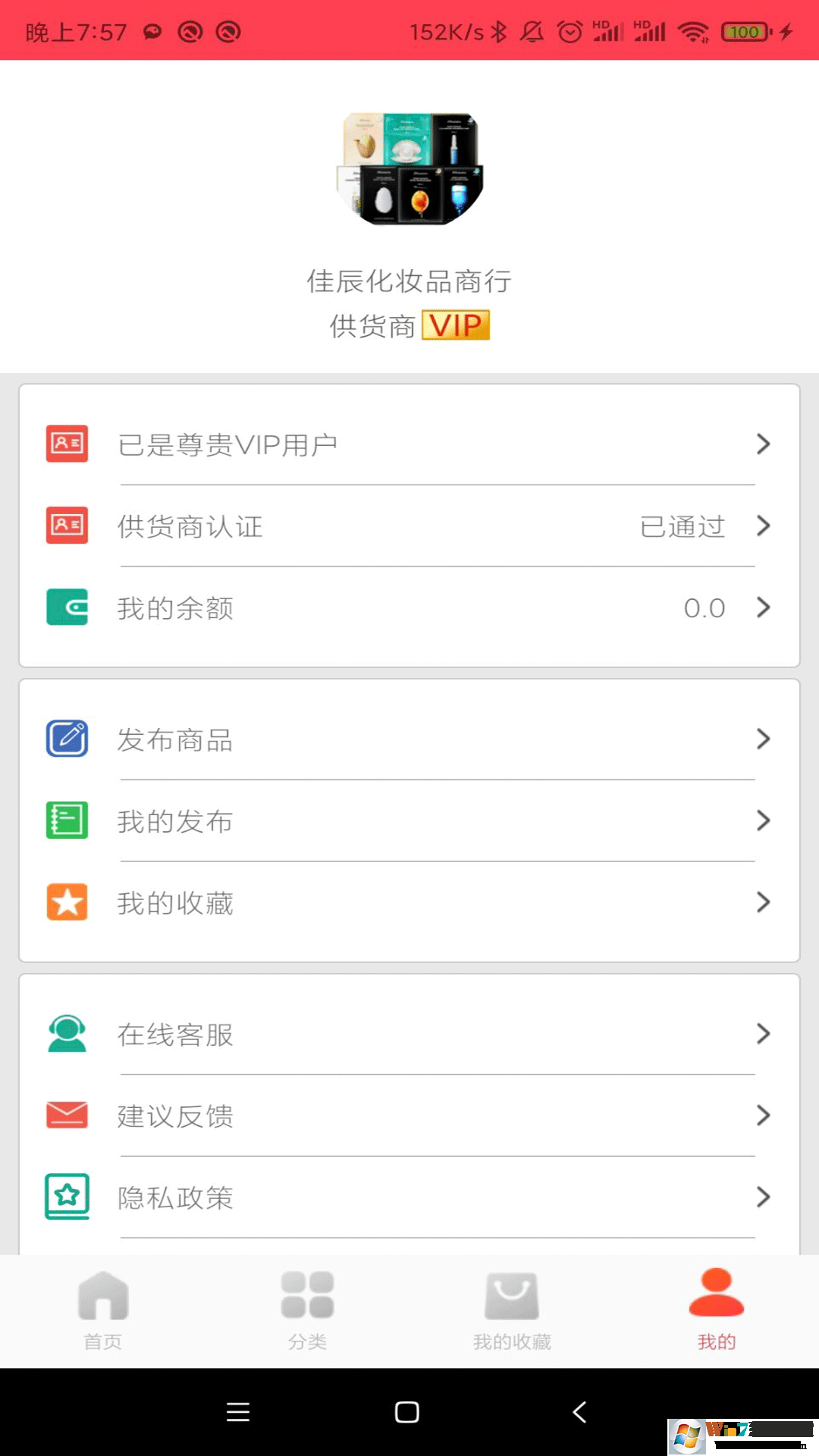Open the headset 在线客服 icon
819x1456 pixels.
click(x=67, y=1034)
